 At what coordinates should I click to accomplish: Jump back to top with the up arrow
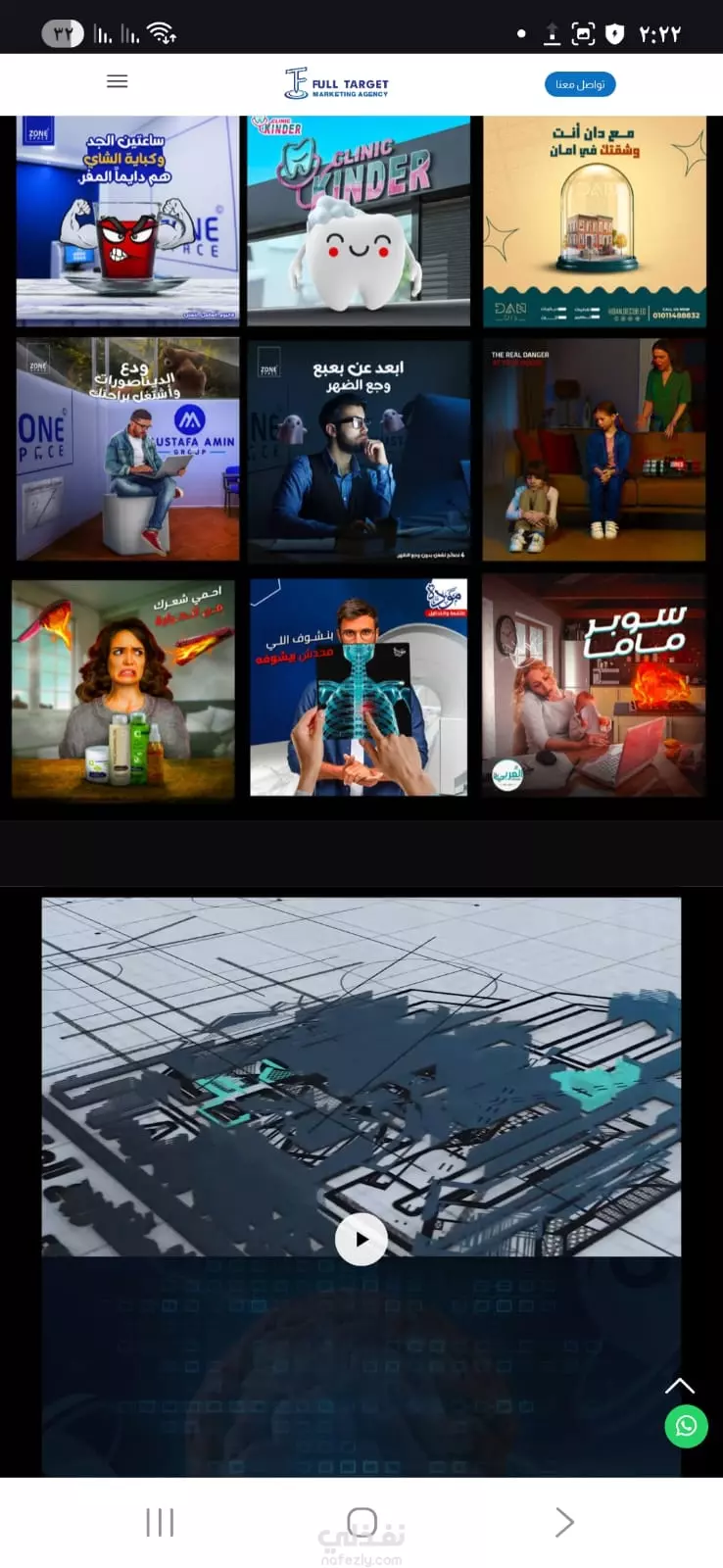pos(680,1385)
